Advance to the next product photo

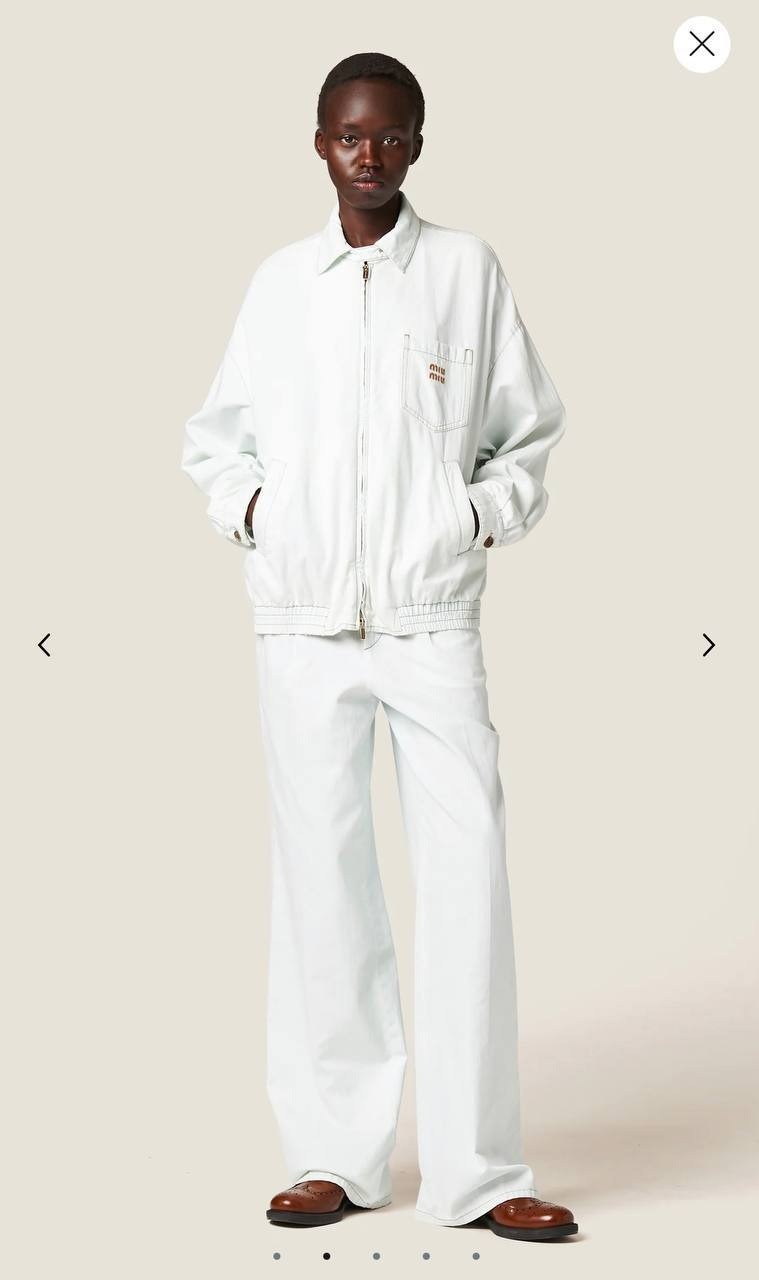coord(708,645)
